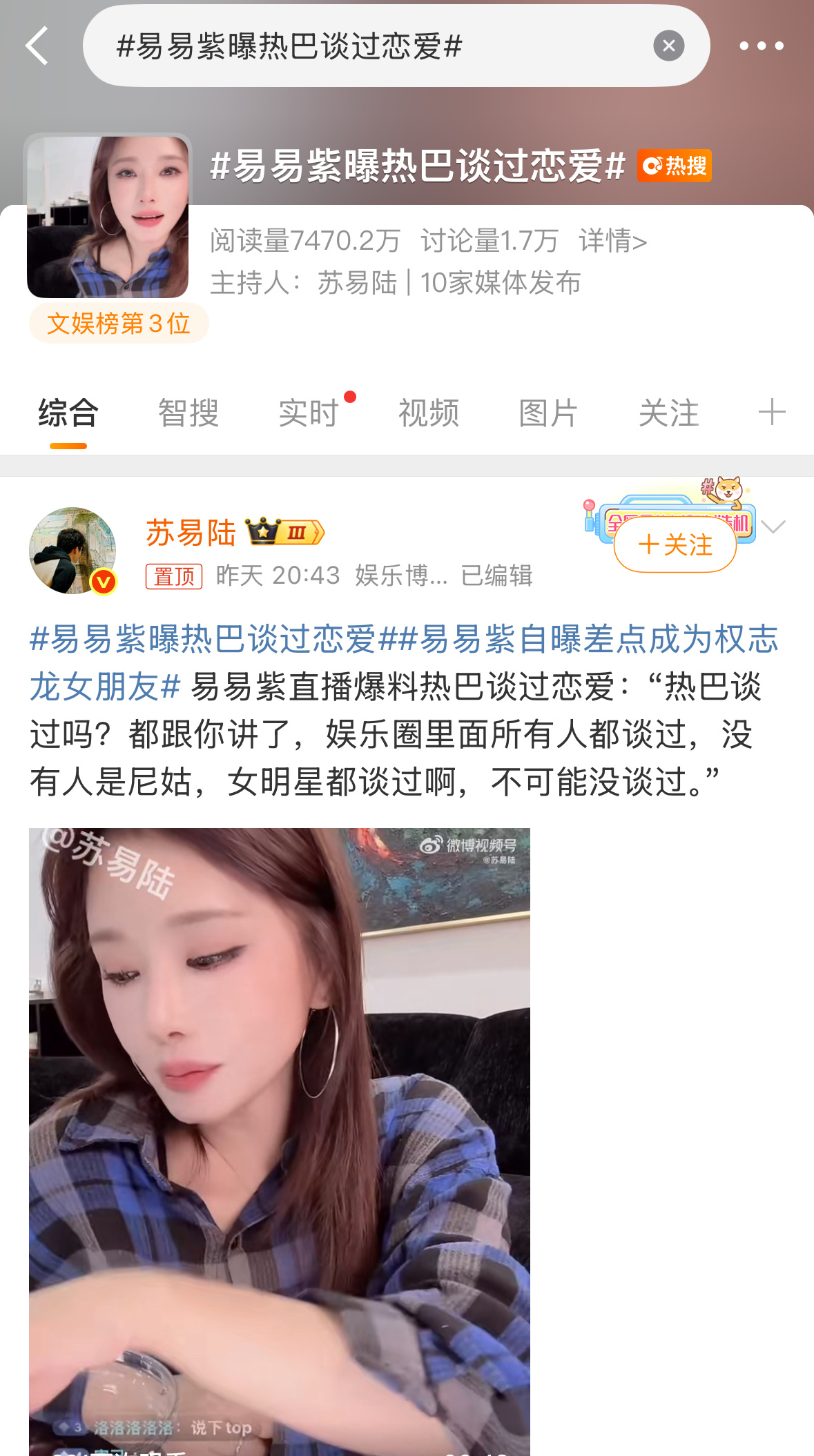
Task: Tap the 热搜 hot search badge icon
Action: 673,166
